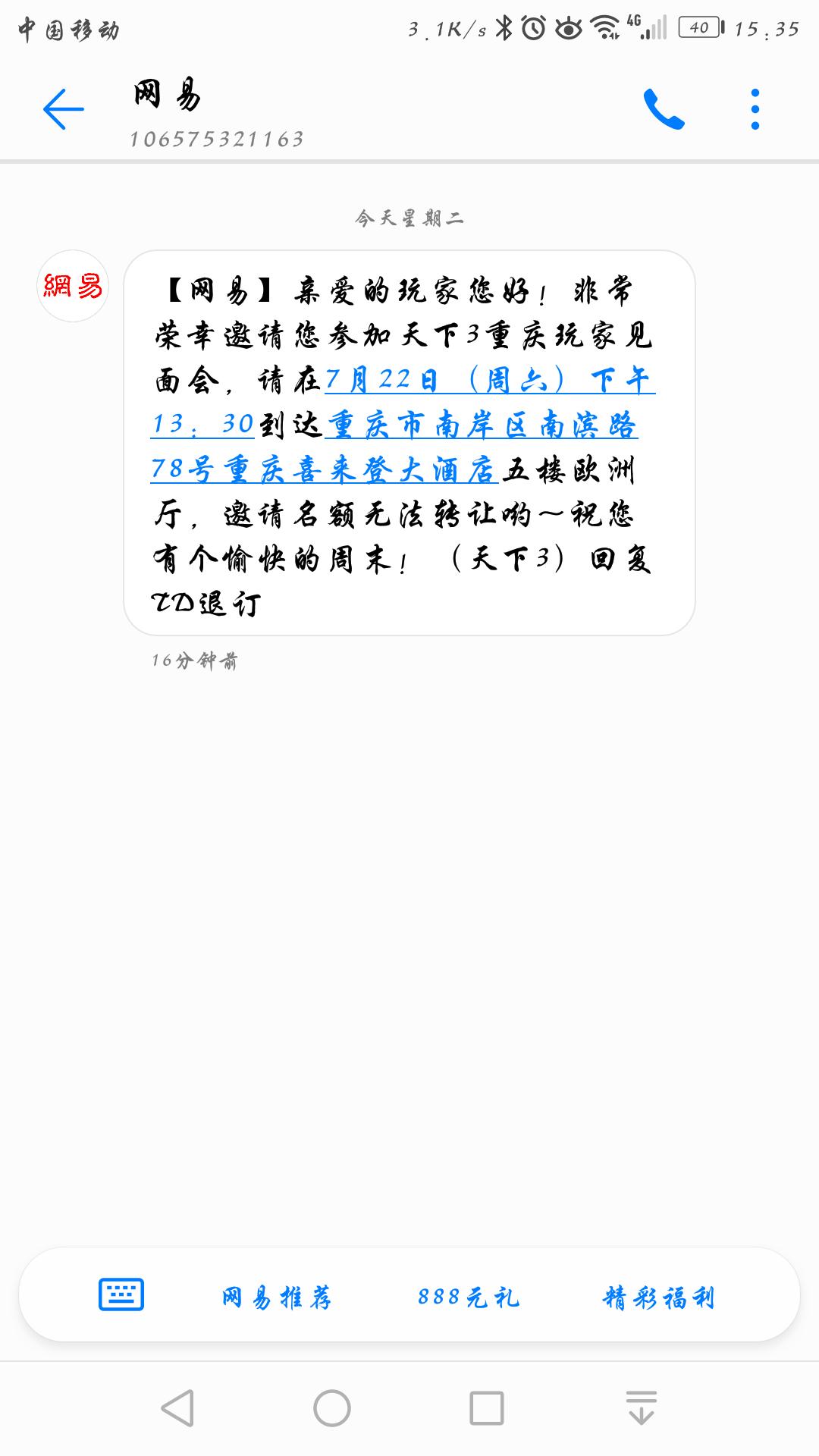The image size is (819, 1456).
Task: Open the 888元礼 menu
Action: click(x=469, y=1297)
